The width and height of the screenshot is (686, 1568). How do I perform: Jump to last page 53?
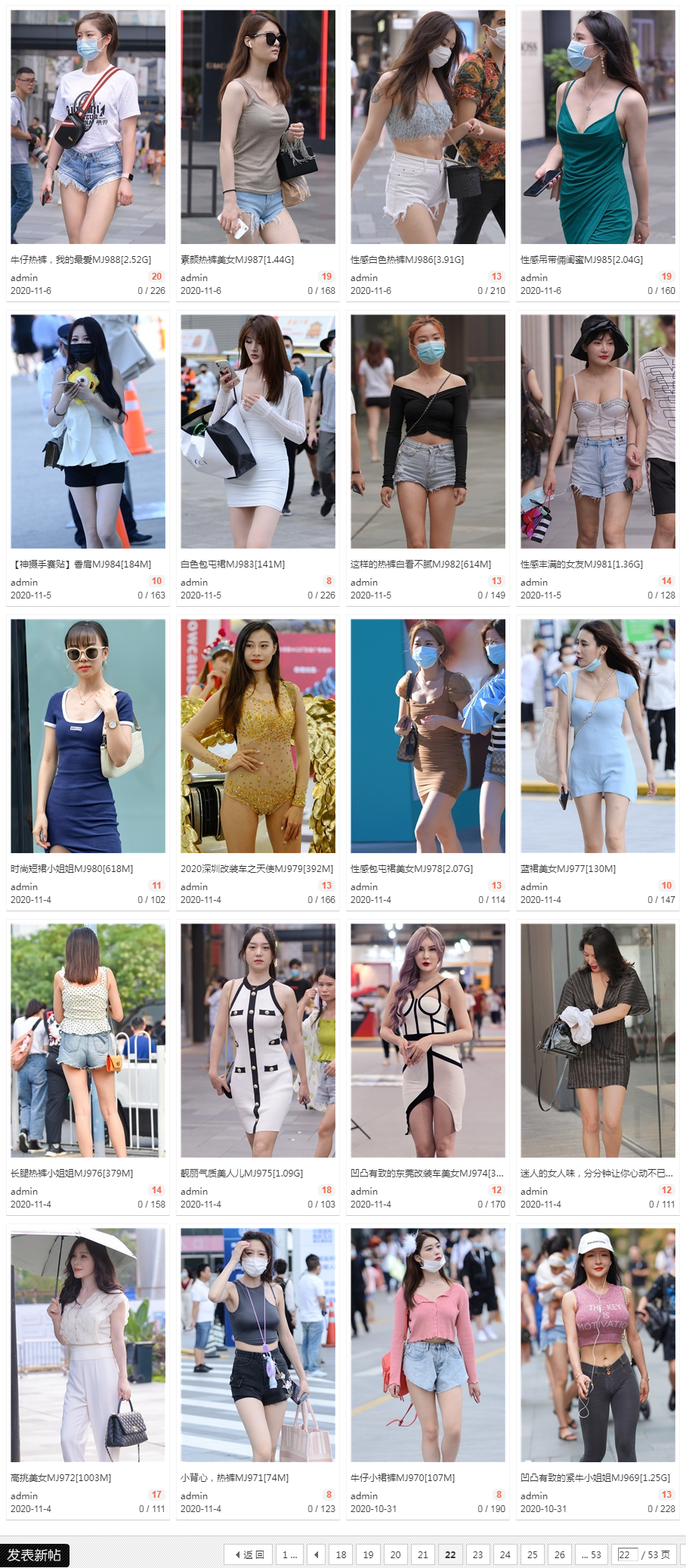[591, 1554]
